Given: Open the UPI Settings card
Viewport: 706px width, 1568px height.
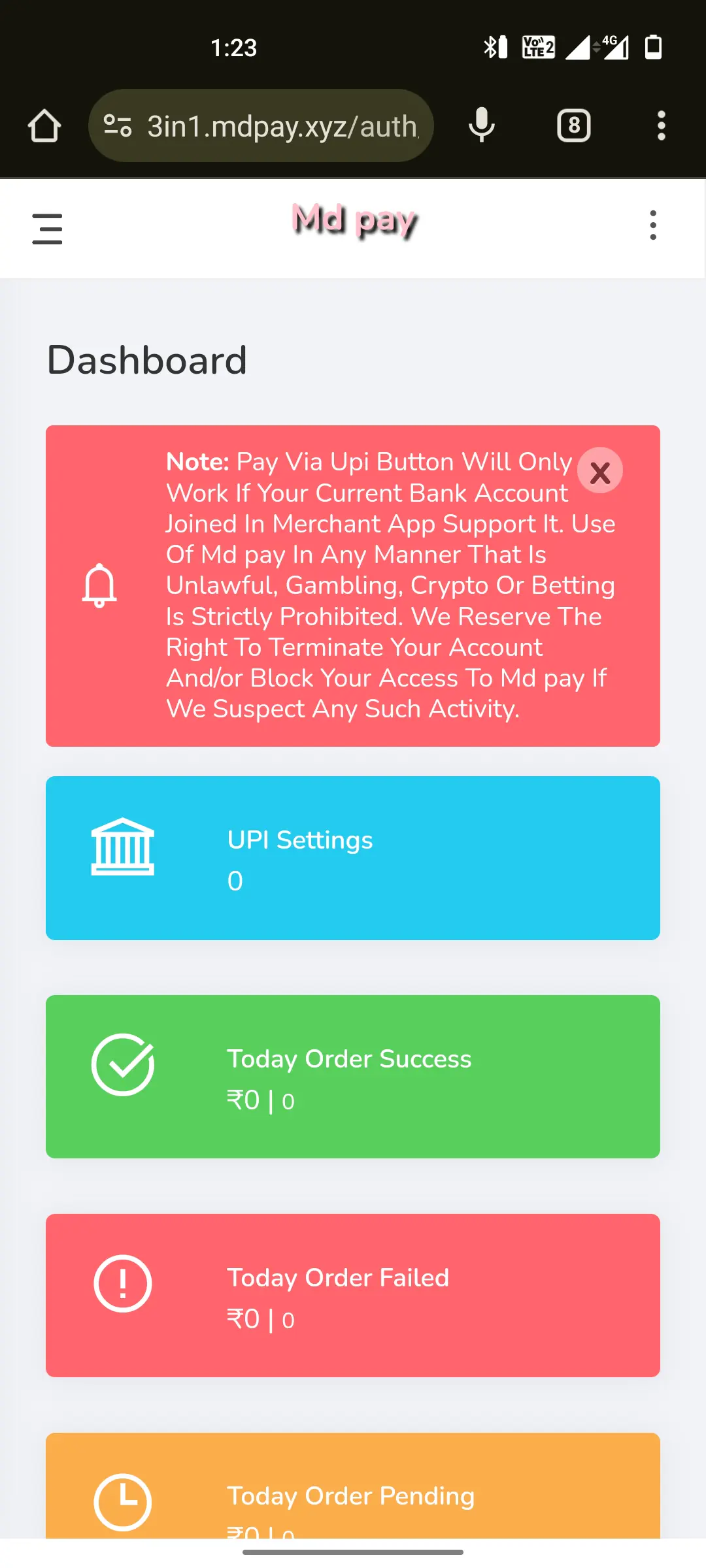Looking at the screenshot, I should click(x=353, y=858).
